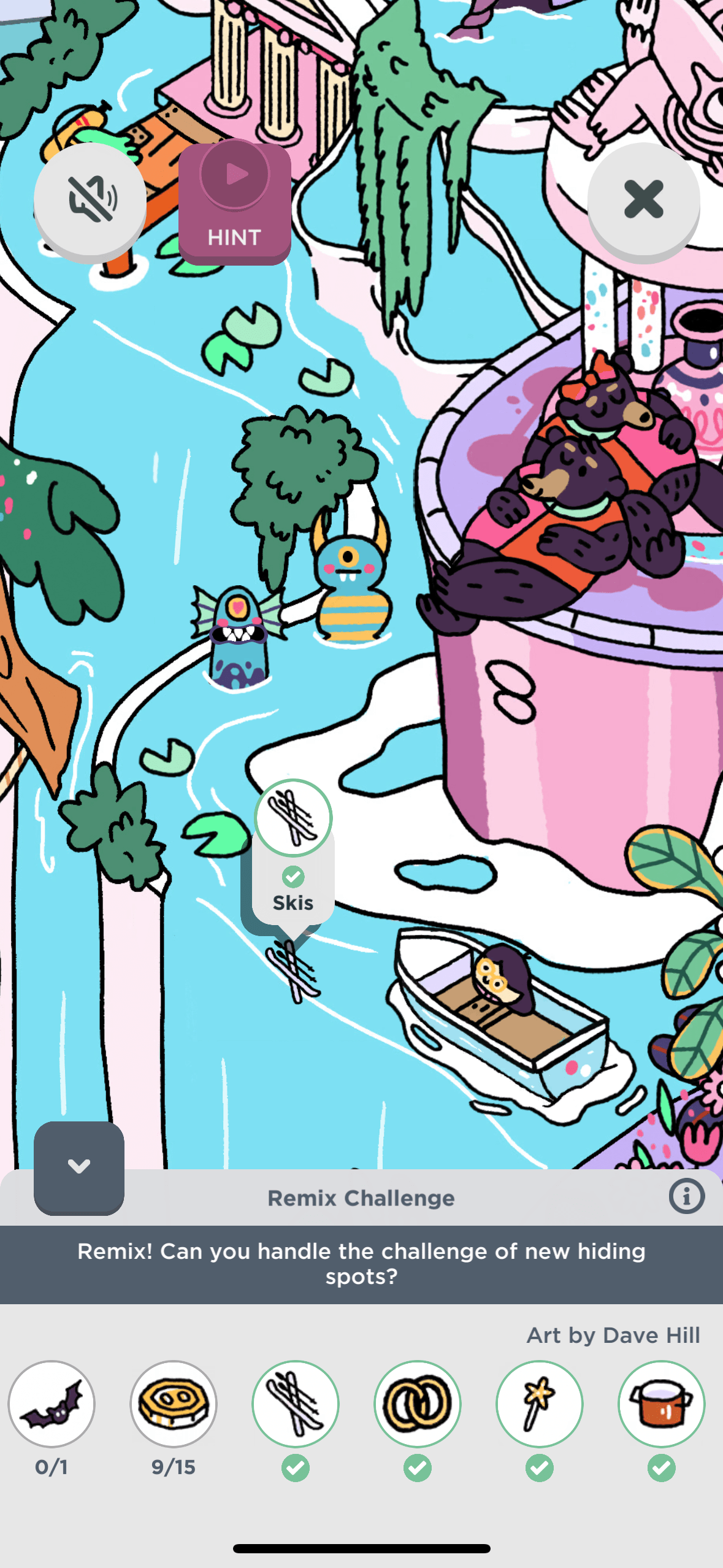723x1568 pixels.
Task: Collapse the challenge panel with the chevron
Action: (79, 1167)
